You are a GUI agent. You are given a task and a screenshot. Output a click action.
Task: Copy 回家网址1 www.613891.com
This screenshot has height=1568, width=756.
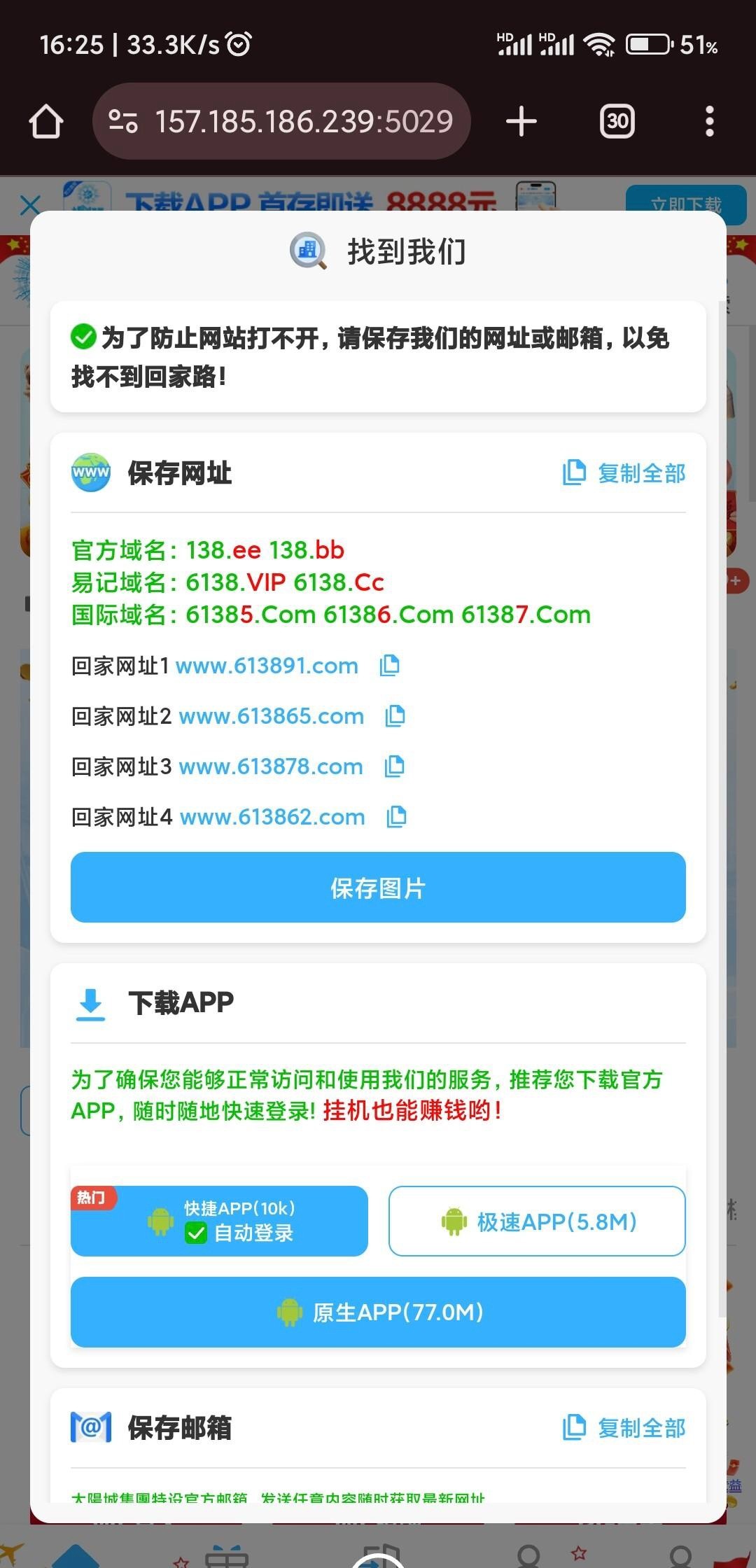tap(390, 665)
